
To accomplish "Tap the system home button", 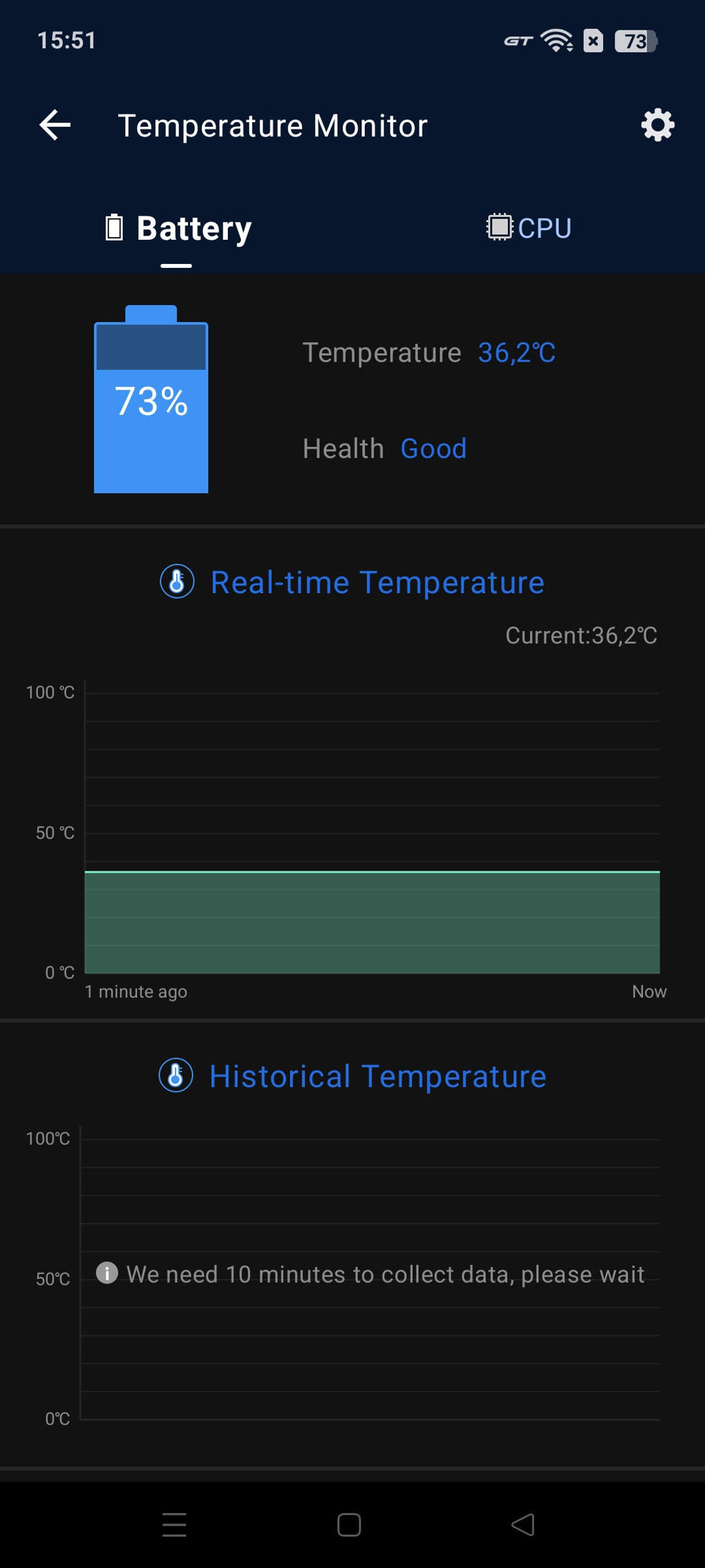I will pyautogui.click(x=349, y=1525).
